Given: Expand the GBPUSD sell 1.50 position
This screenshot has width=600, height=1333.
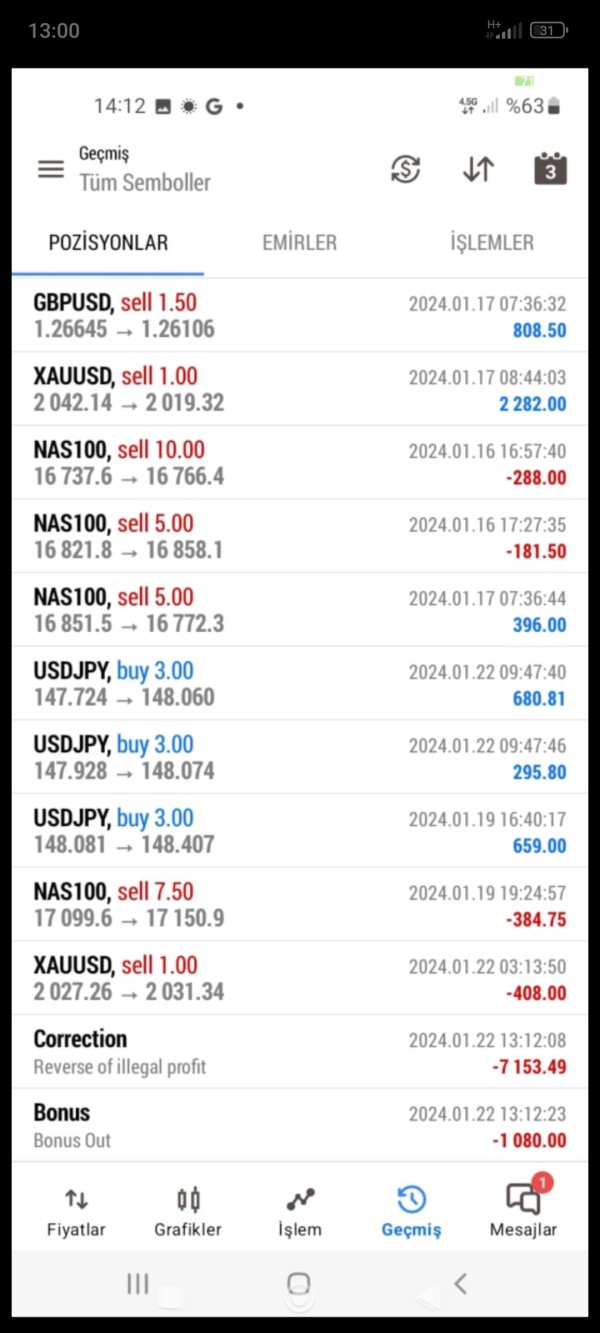Looking at the screenshot, I should [x=300, y=316].
